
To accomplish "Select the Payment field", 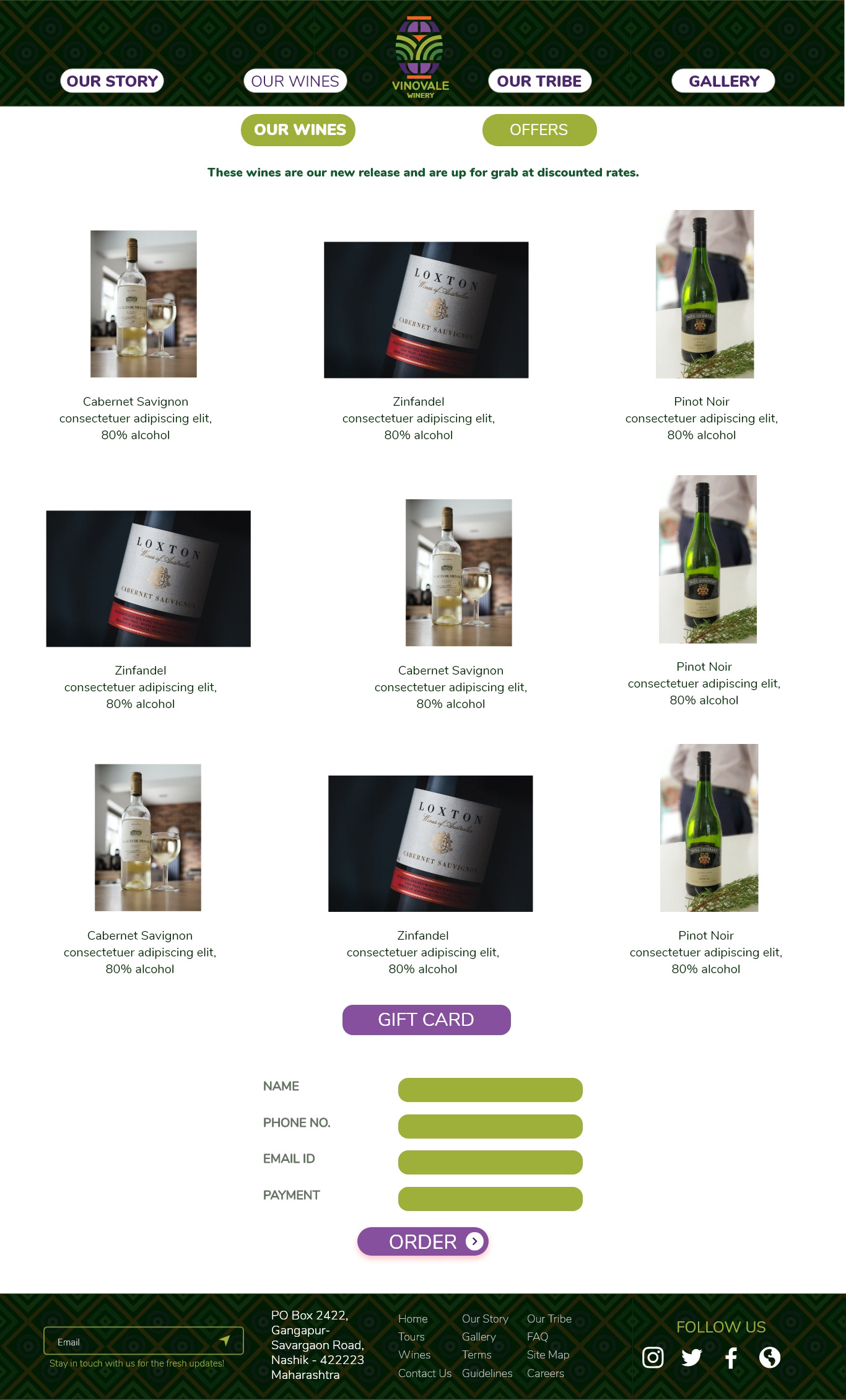I will (x=491, y=1199).
